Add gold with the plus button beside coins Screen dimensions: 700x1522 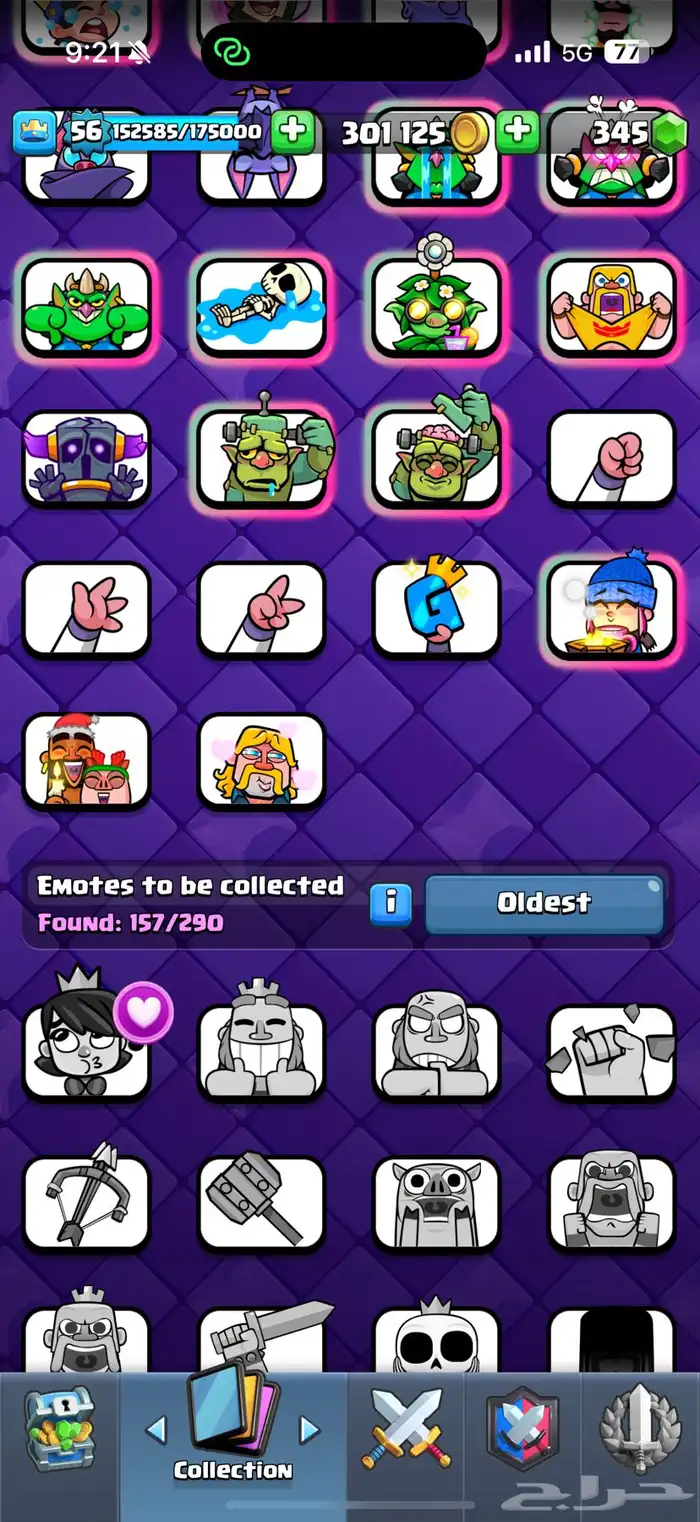pos(517,131)
